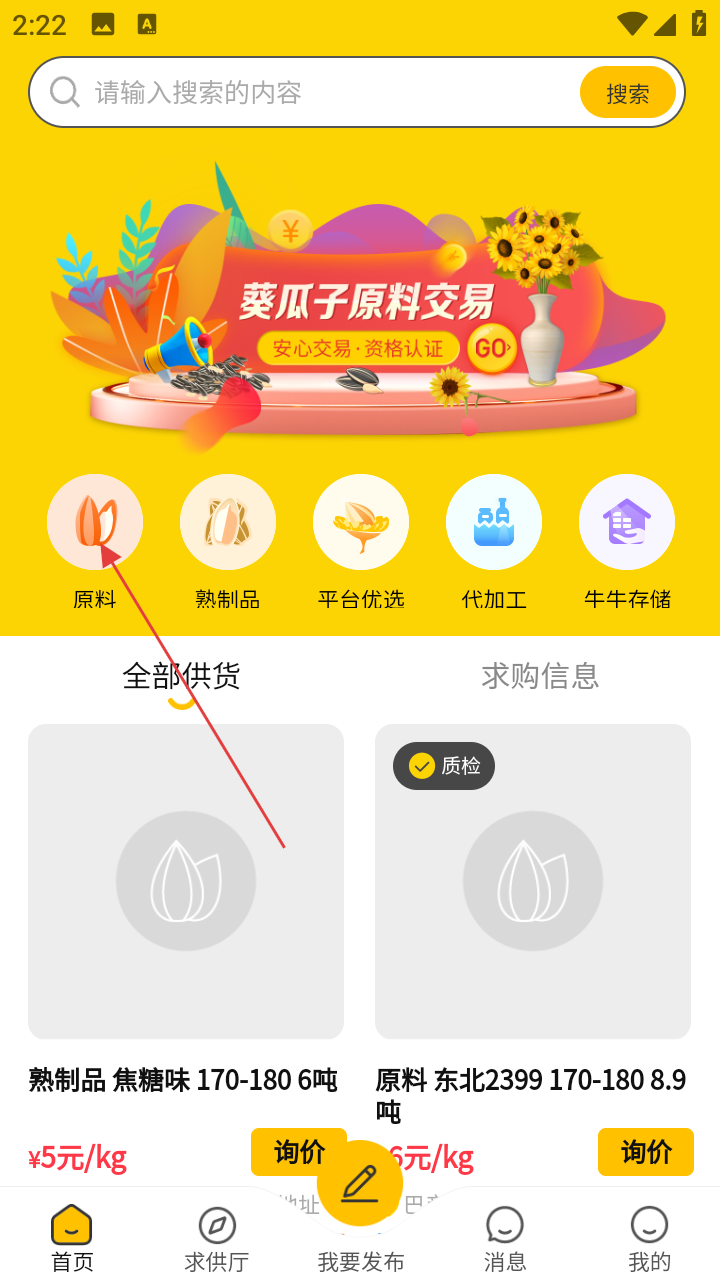Tap the 搜索 search button
Screen dimensions: 720x1280
click(627, 93)
